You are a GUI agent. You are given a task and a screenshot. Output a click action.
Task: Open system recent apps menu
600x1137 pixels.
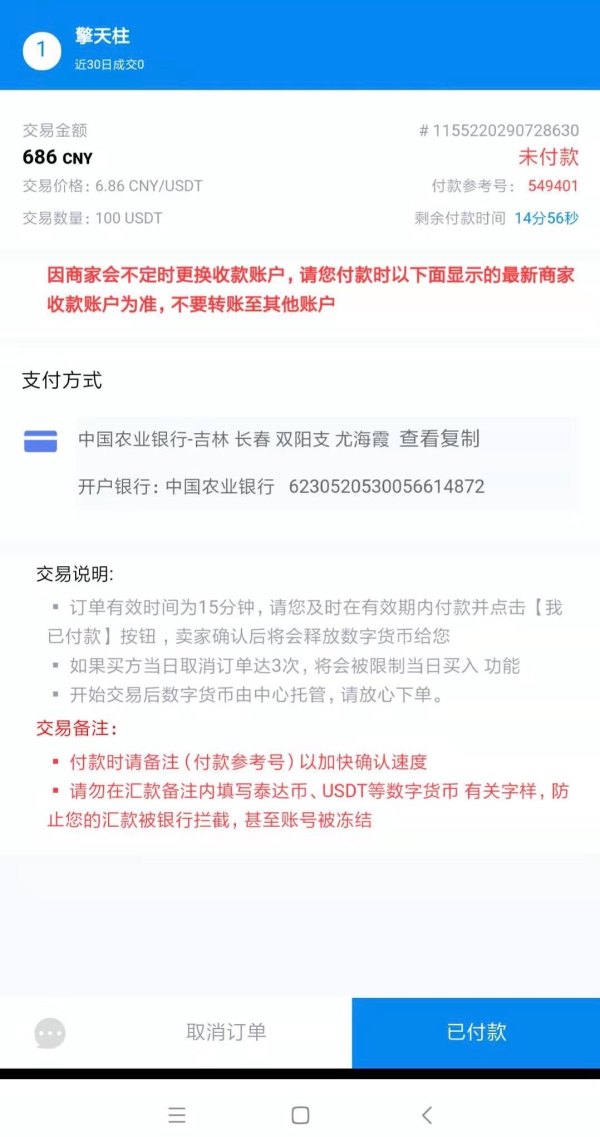(177, 1115)
